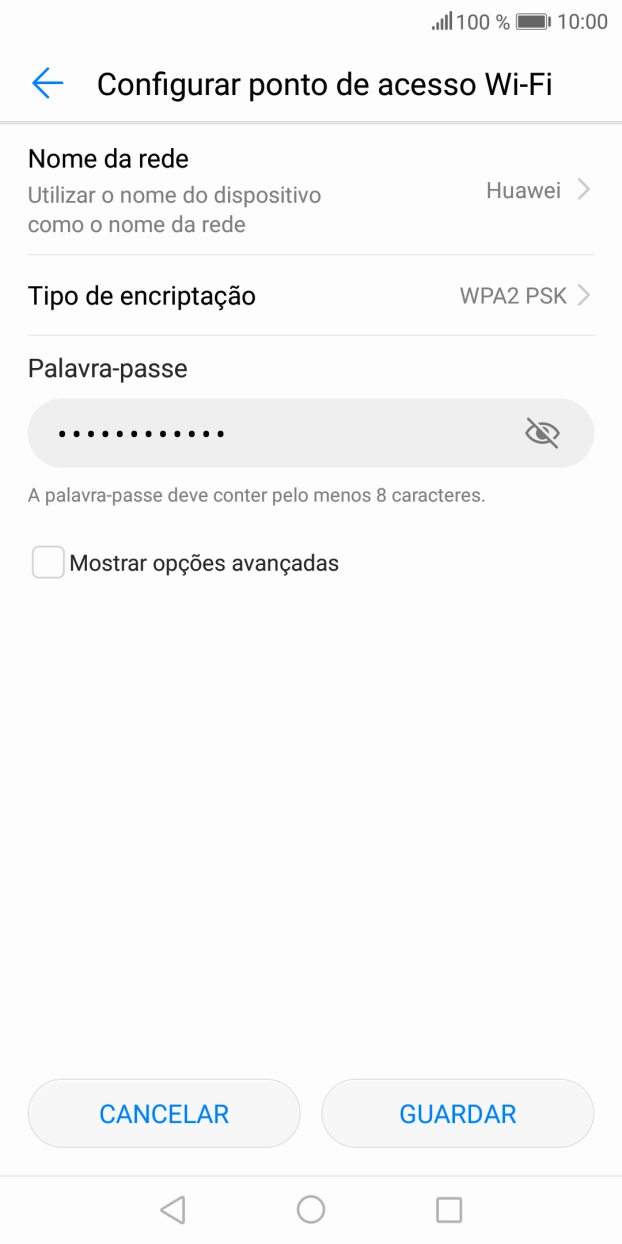Check Mostrar opções avançadas
The width and height of the screenshot is (622, 1244).
(x=48, y=563)
